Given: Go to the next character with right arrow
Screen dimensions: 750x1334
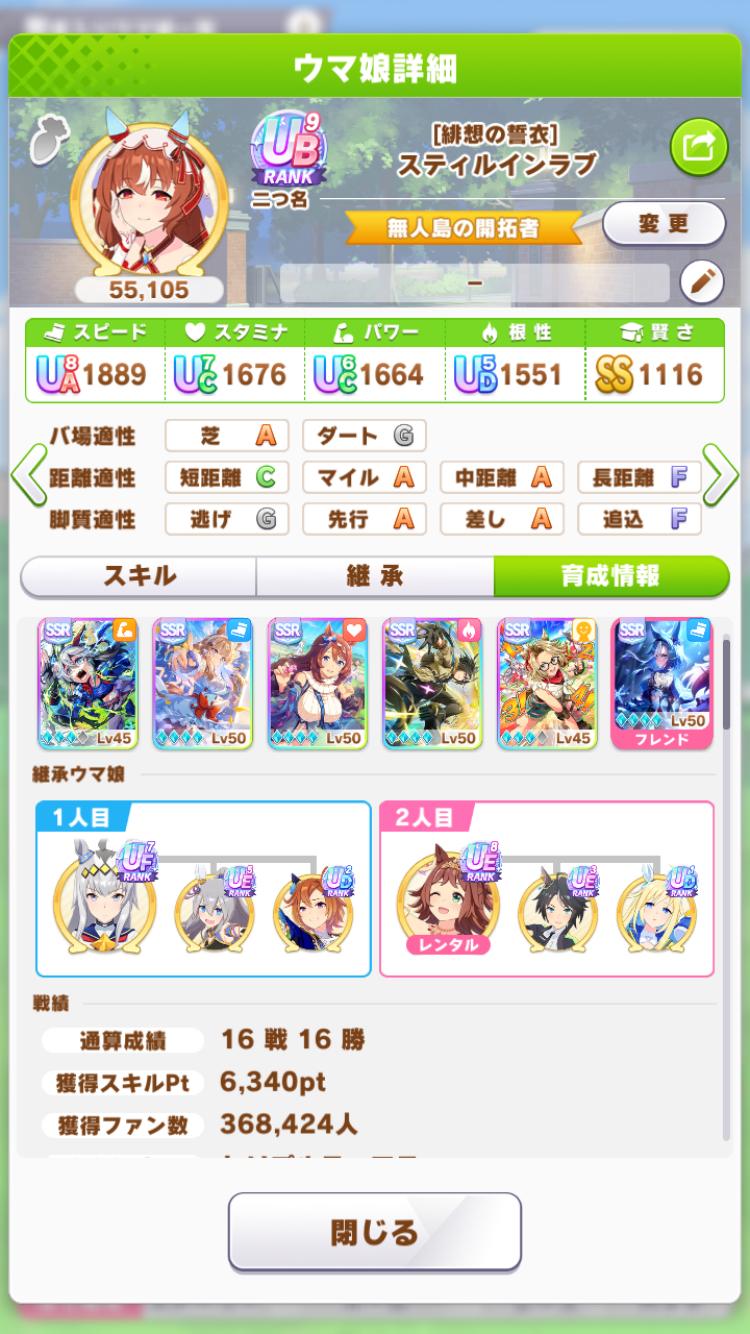Looking at the screenshot, I should point(720,478).
